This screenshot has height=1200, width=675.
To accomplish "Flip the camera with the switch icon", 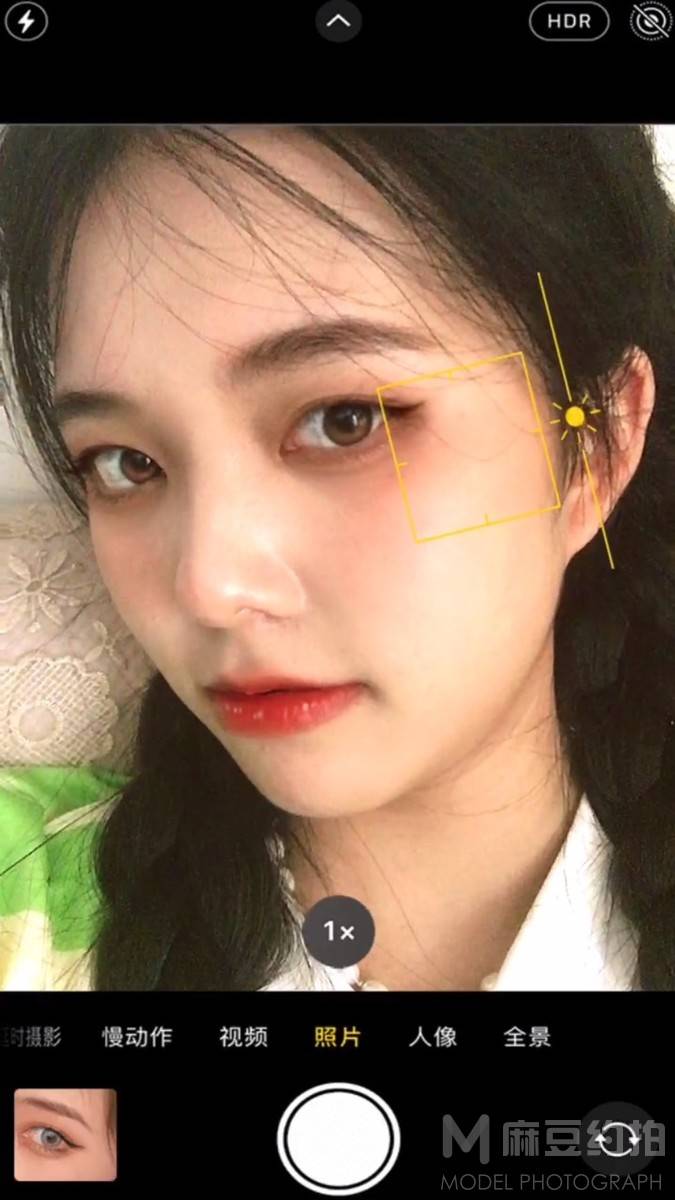I will click(x=617, y=1138).
